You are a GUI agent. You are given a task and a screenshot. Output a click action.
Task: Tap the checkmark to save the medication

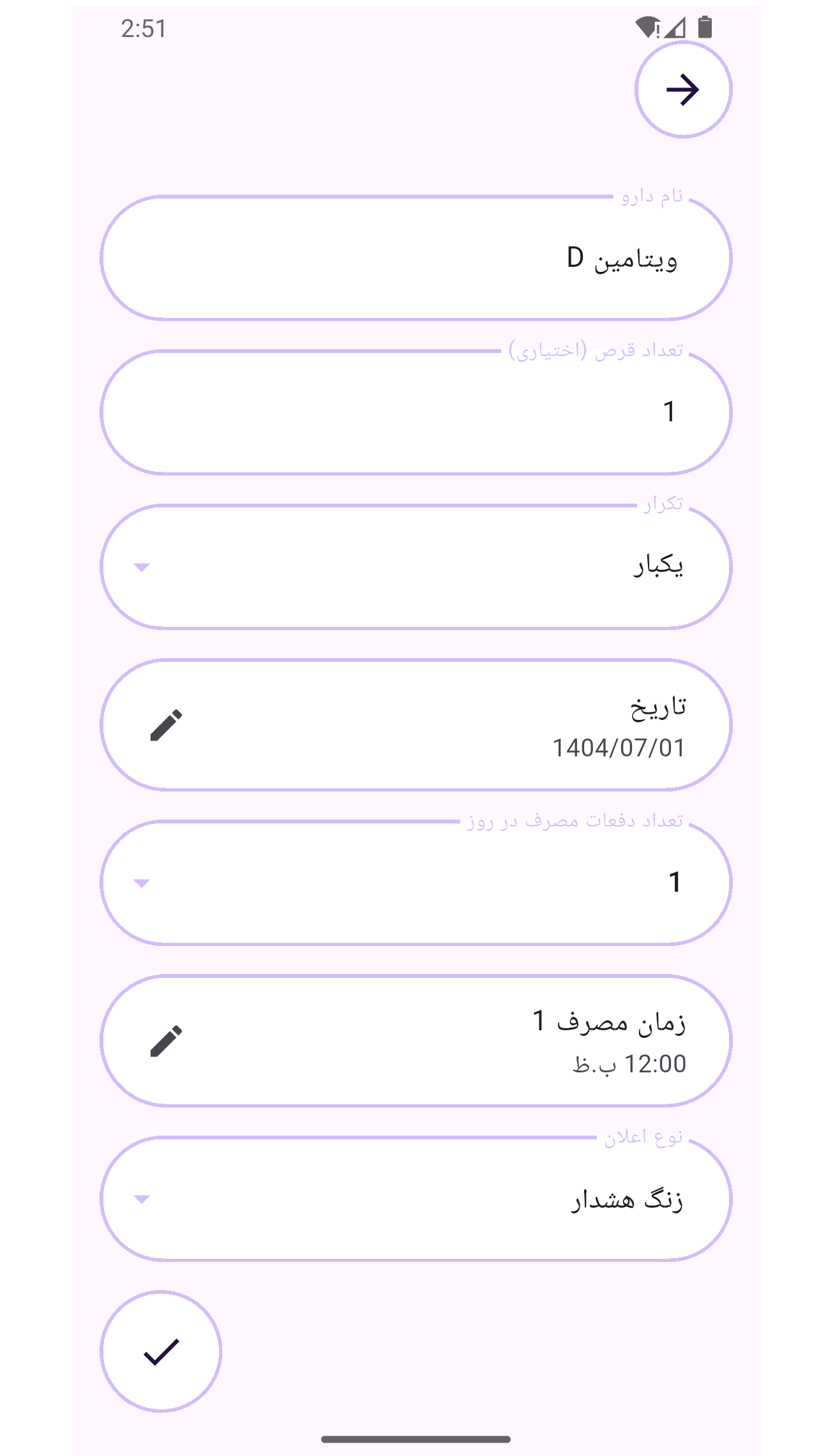point(160,1351)
